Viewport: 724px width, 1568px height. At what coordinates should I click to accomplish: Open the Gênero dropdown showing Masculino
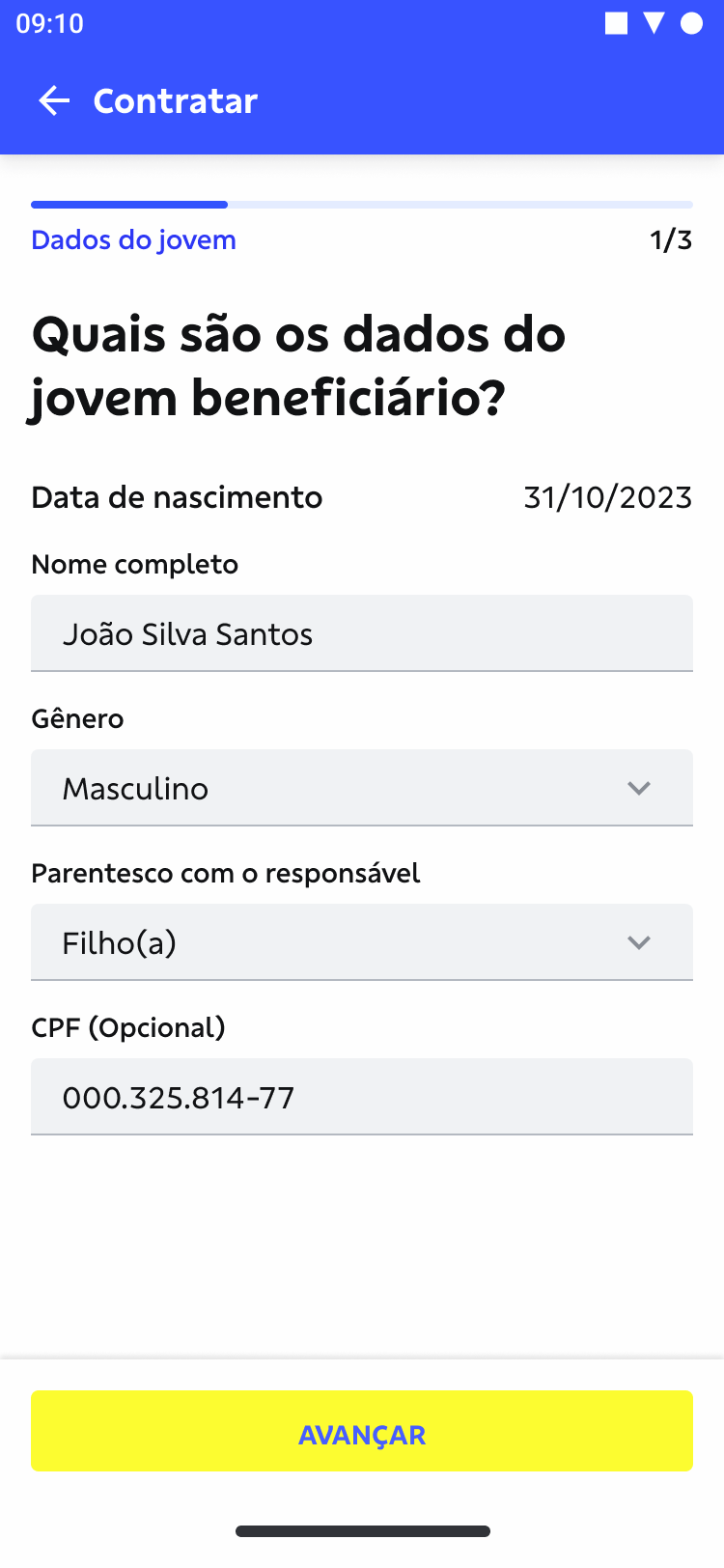(x=362, y=788)
